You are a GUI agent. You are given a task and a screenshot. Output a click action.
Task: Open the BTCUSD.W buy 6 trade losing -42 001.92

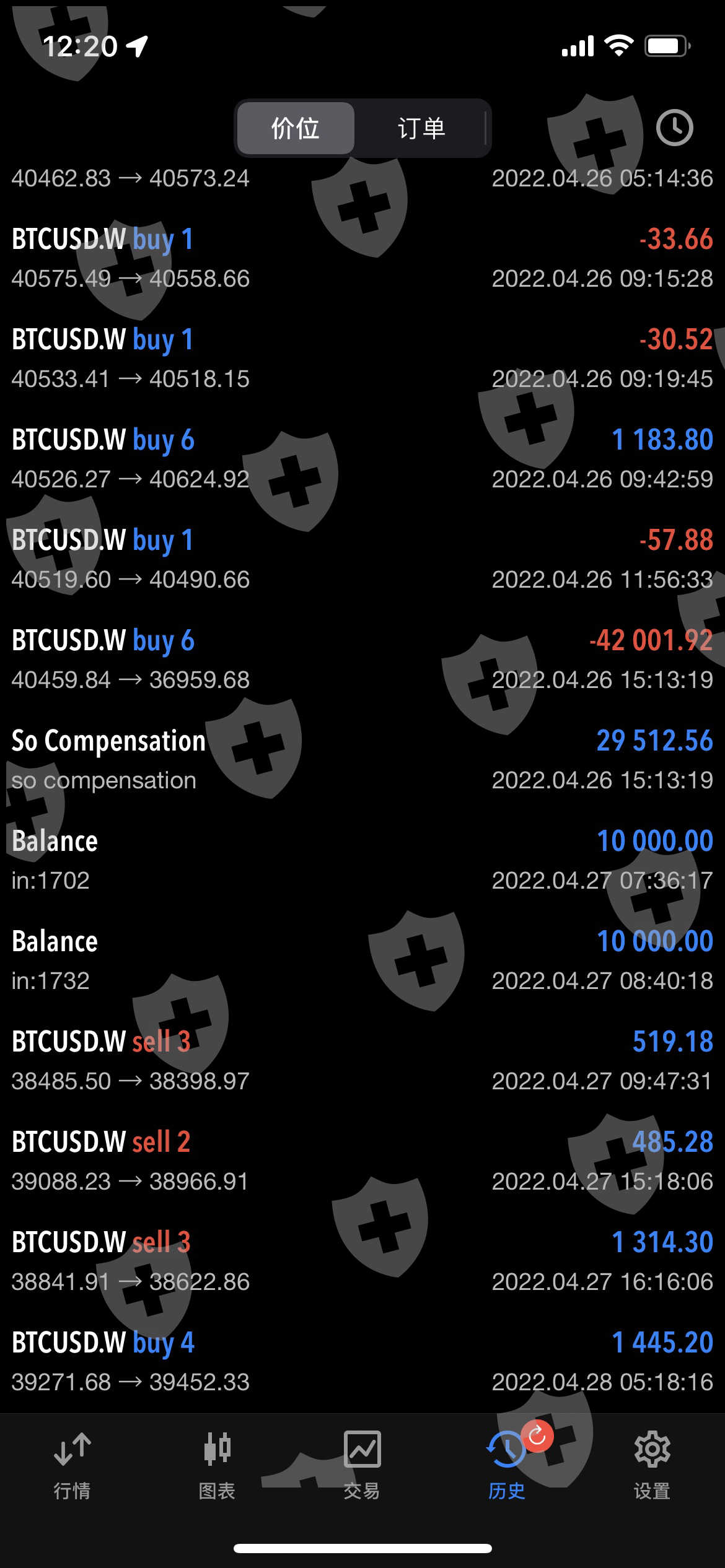pyautogui.click(x=362, y=660)
